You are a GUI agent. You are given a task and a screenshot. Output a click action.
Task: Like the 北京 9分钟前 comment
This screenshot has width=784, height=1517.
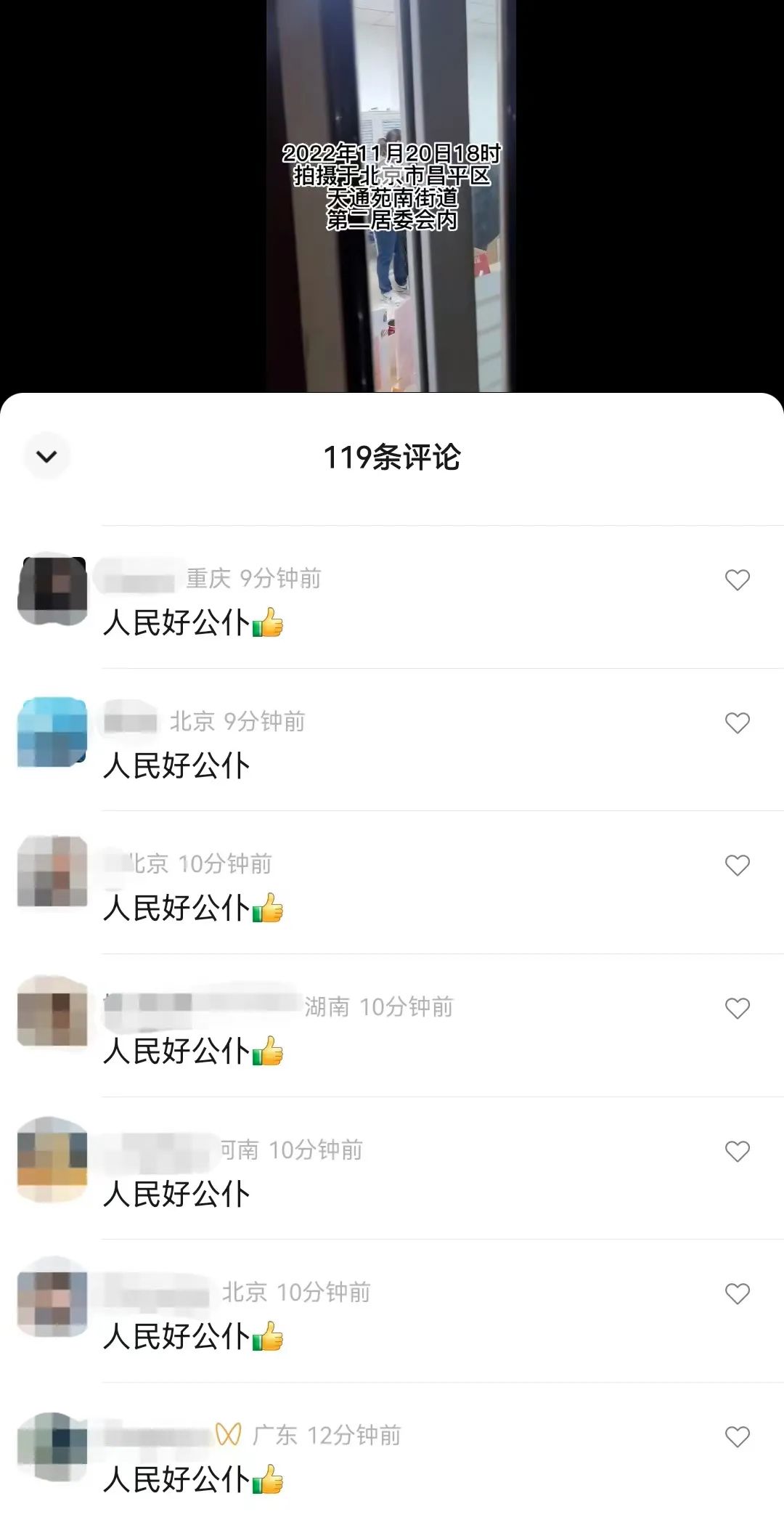(x=737, y=723)
